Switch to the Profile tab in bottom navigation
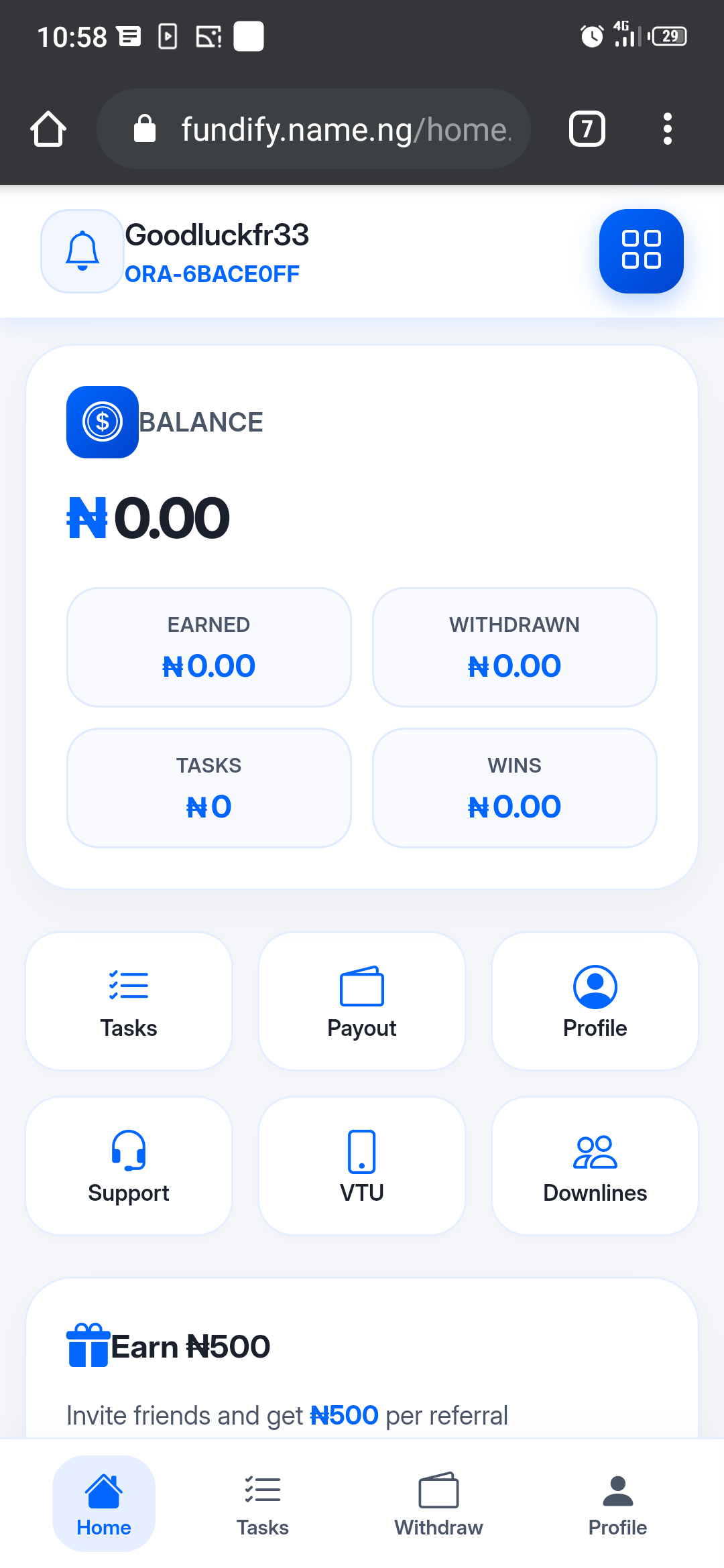Image resolution: width=724 pixels, height=1568 pixels. (617, 1504)
